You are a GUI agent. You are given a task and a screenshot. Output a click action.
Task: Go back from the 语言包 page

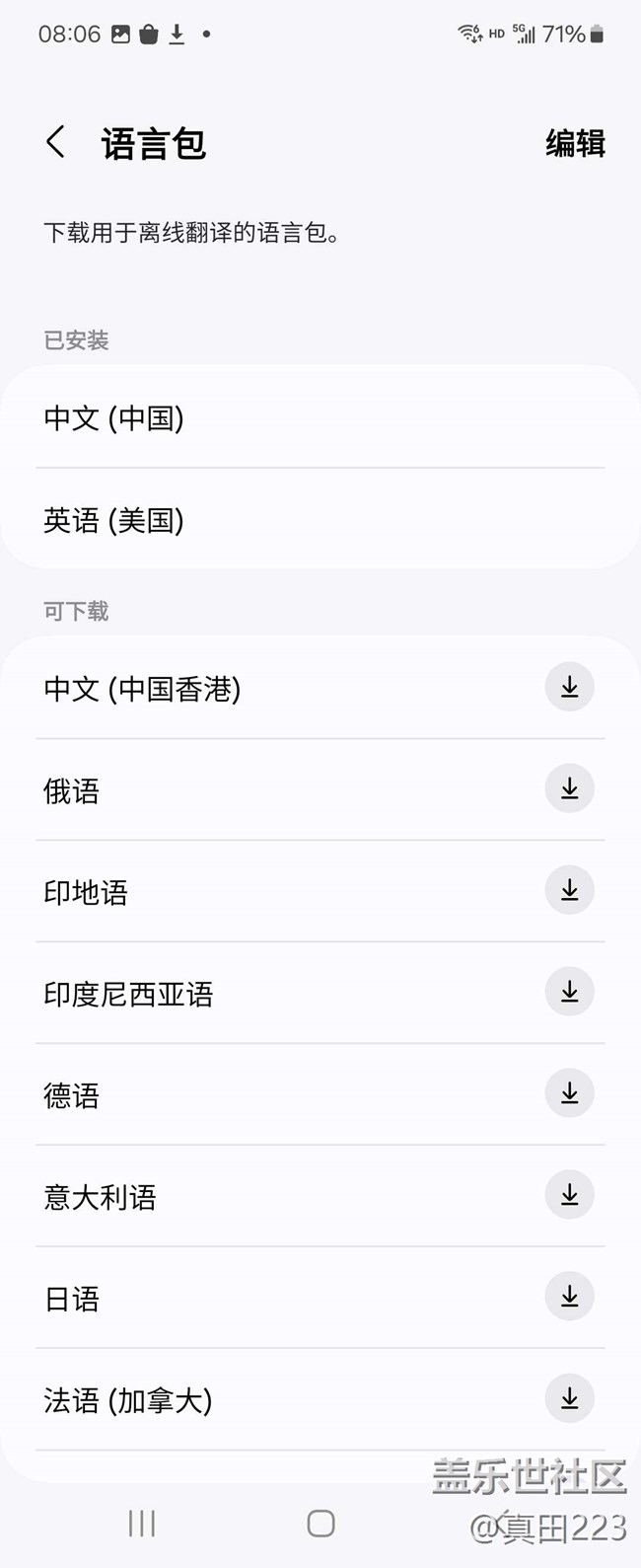pos(56,143)
